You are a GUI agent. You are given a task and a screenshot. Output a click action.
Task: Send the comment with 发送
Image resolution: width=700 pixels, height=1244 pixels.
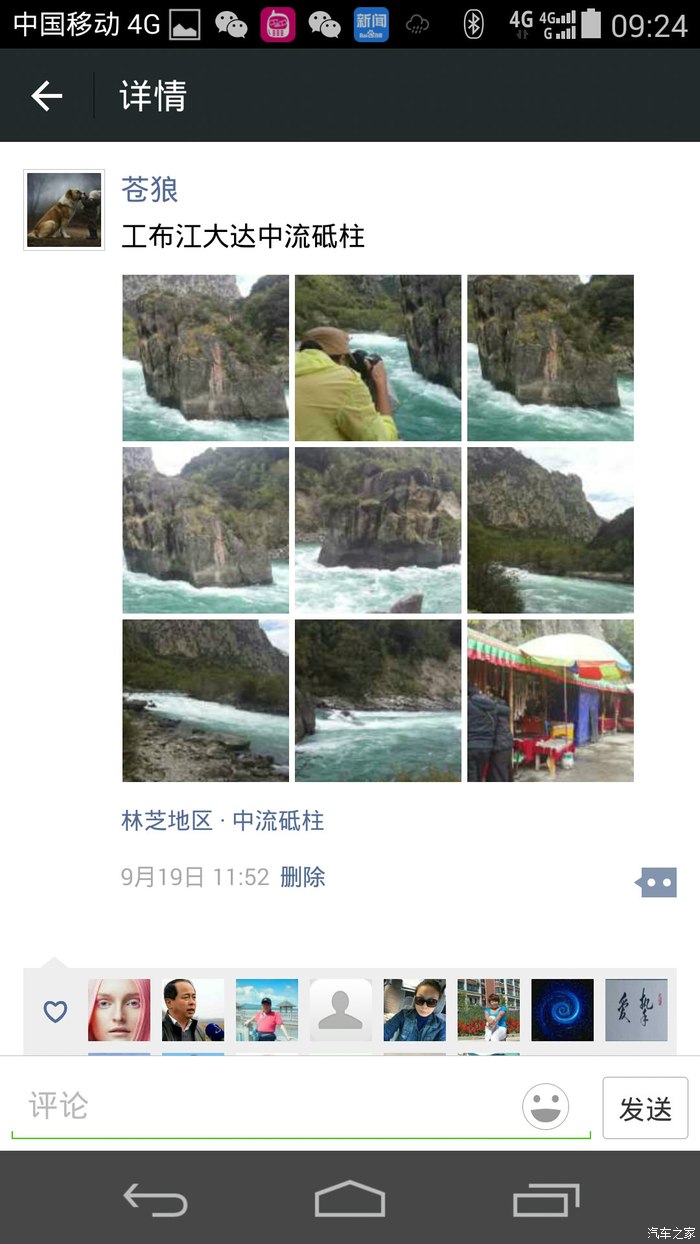point(645,1108)
